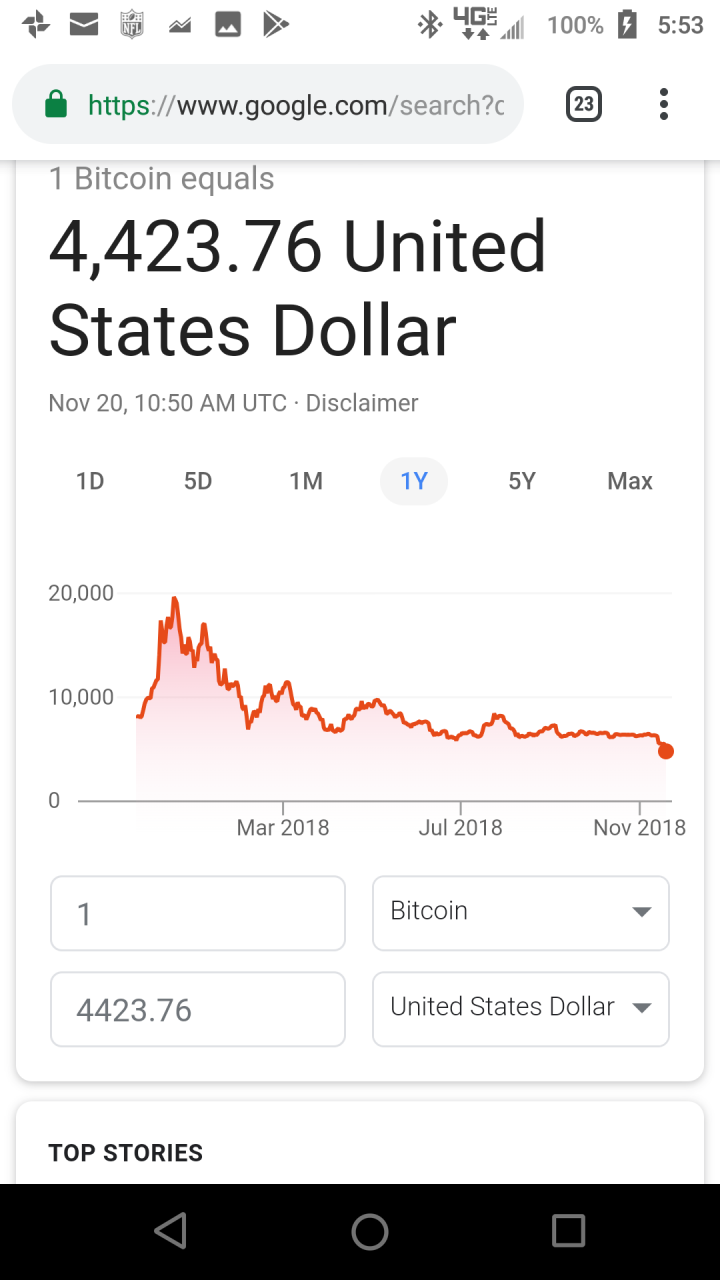This screenshot has height=1280, width=720.
Task: Show the Max price history
Action: click(630, 481)
